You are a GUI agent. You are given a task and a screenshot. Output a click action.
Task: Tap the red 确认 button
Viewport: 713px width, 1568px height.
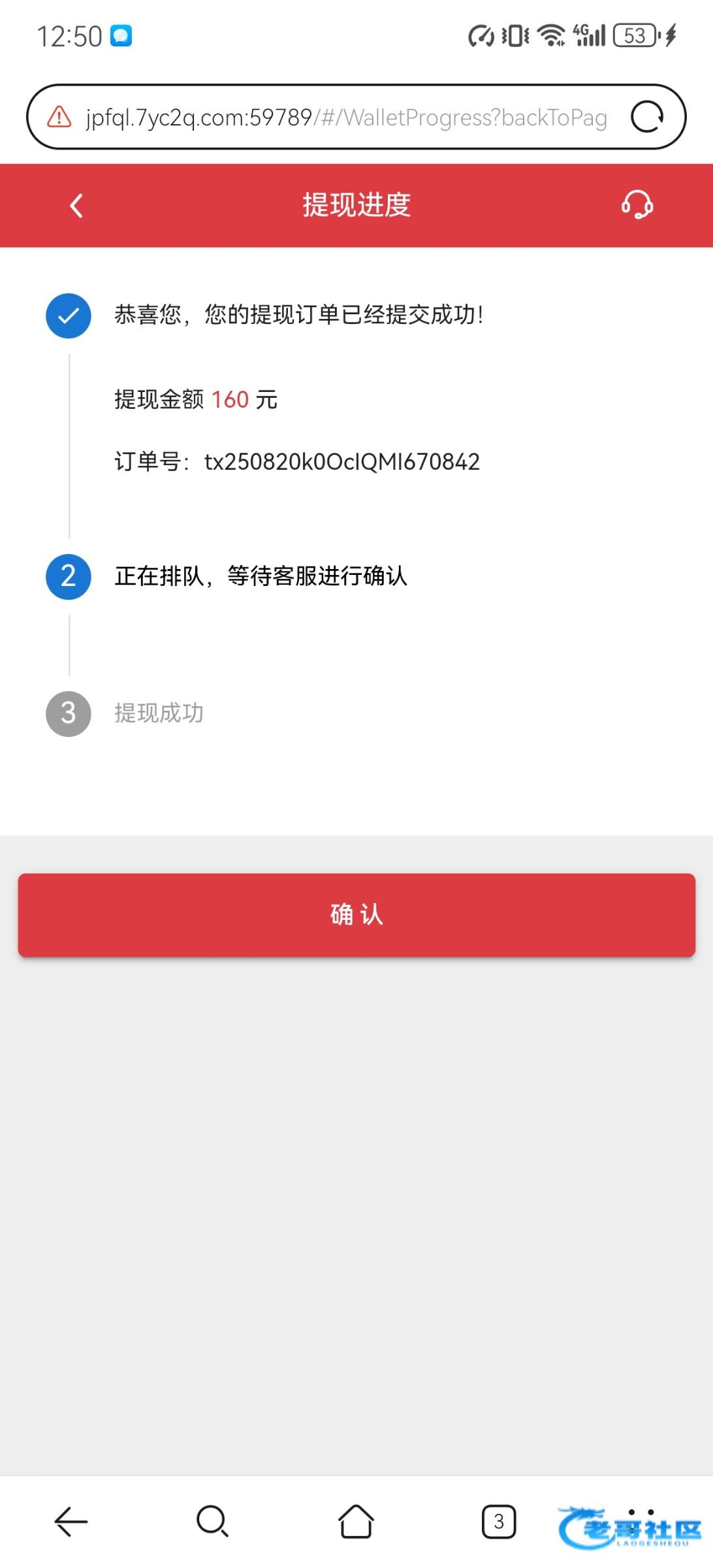[x=356, y=915]
